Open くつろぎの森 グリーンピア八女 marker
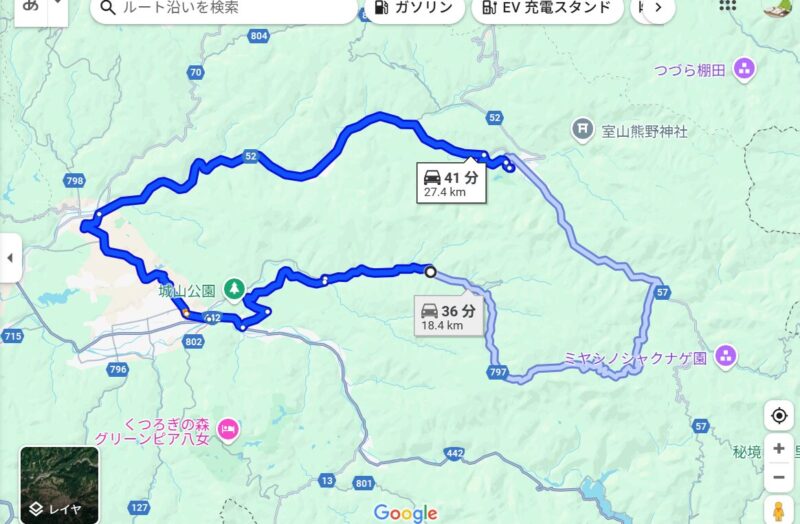 tap(227, 429)
